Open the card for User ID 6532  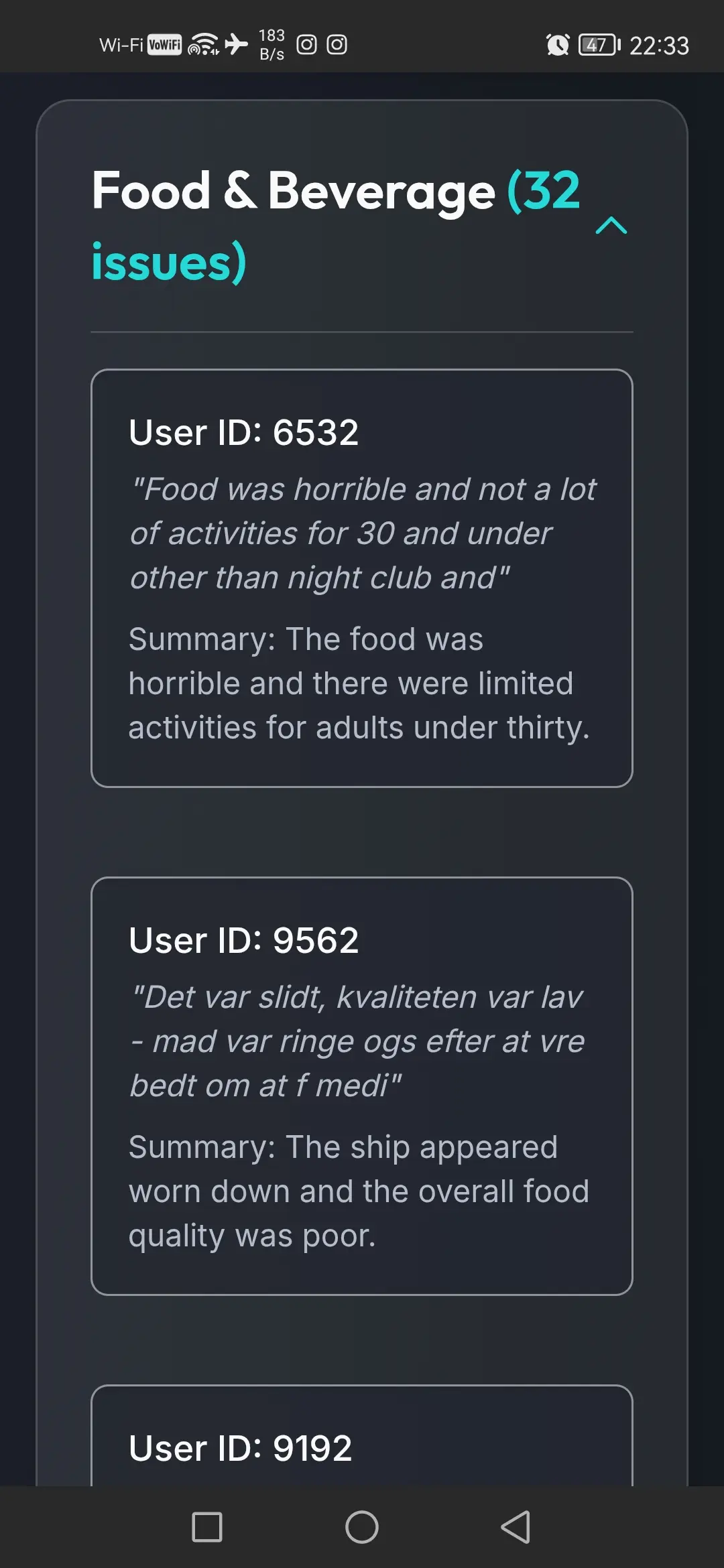click(361, 578)
